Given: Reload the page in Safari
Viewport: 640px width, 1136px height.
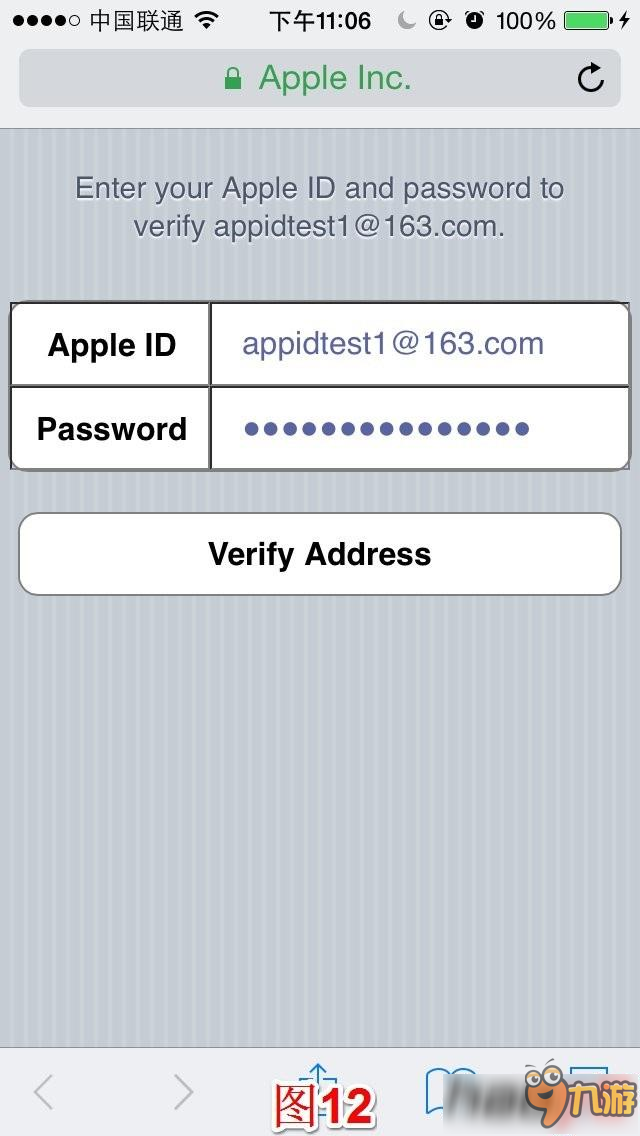Looking at the screenshot, I should pyautogui.click(x=591, y=78).
